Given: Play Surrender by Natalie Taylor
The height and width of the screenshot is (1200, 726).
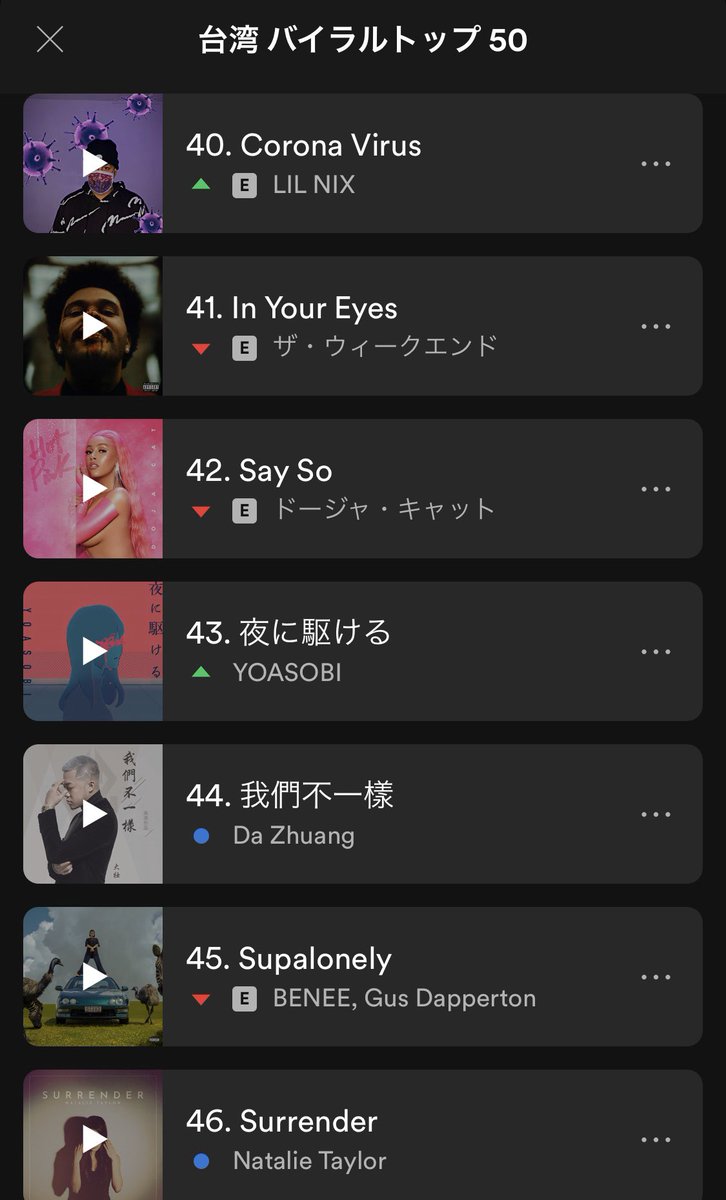Looking at the screenshot, I should (93, 1138).
